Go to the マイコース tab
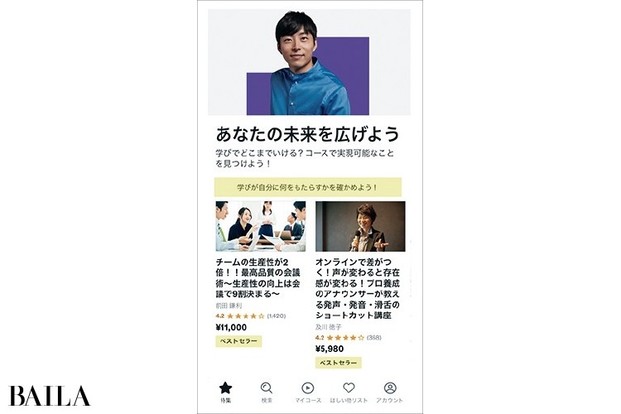The width and height of the screenshot is (621, 414). (308, 390)
